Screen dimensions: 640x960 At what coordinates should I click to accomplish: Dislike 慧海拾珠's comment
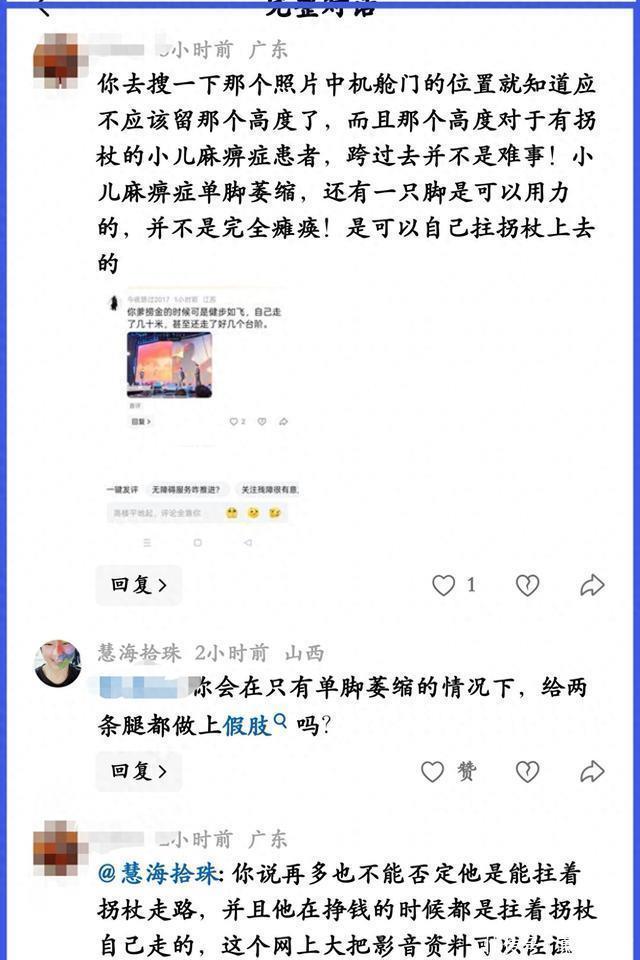click(x=527, y=771)
